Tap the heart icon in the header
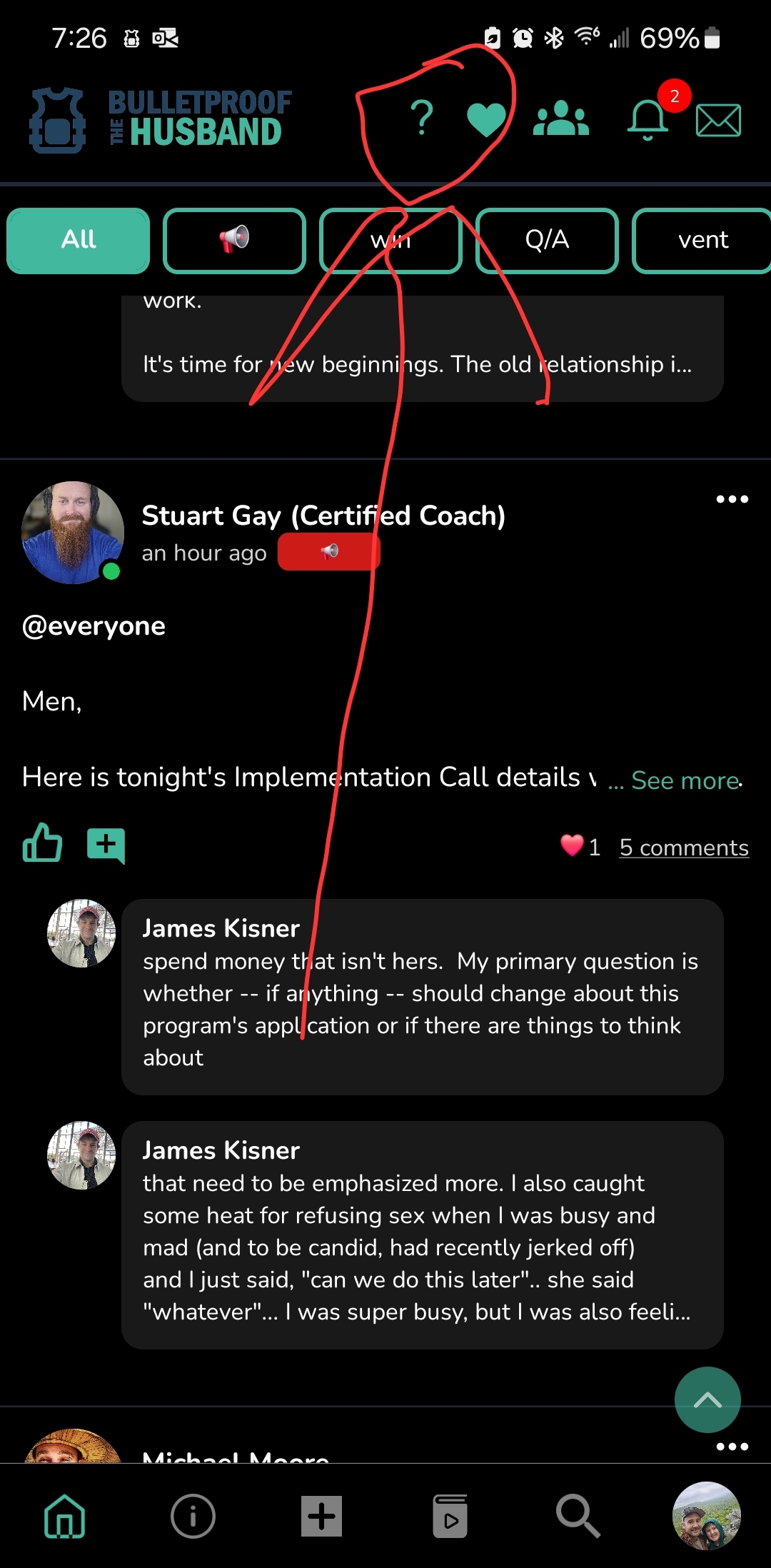771x1568 pixels. pos(486,119)
